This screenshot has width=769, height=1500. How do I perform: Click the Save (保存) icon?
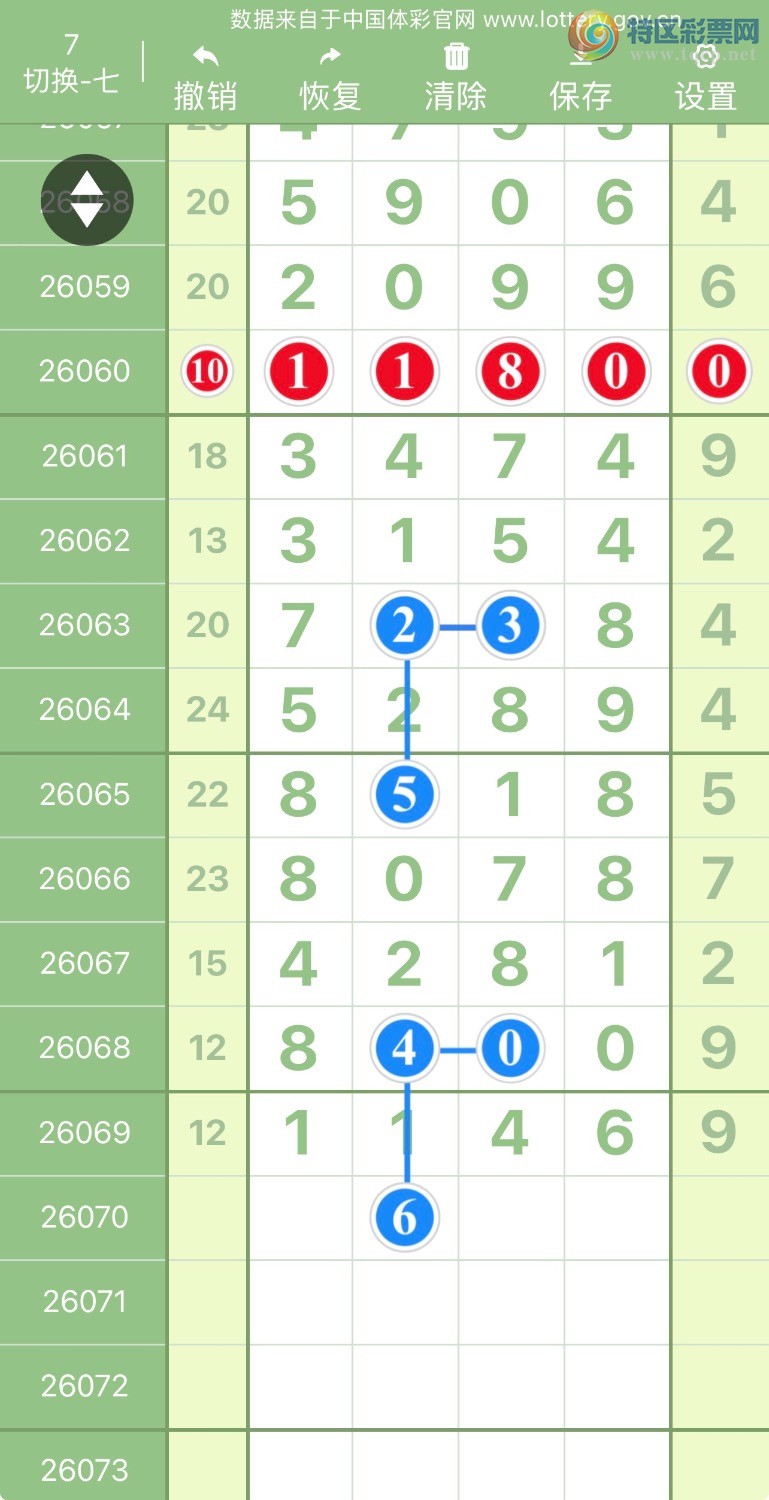click(x=581, y=57)
